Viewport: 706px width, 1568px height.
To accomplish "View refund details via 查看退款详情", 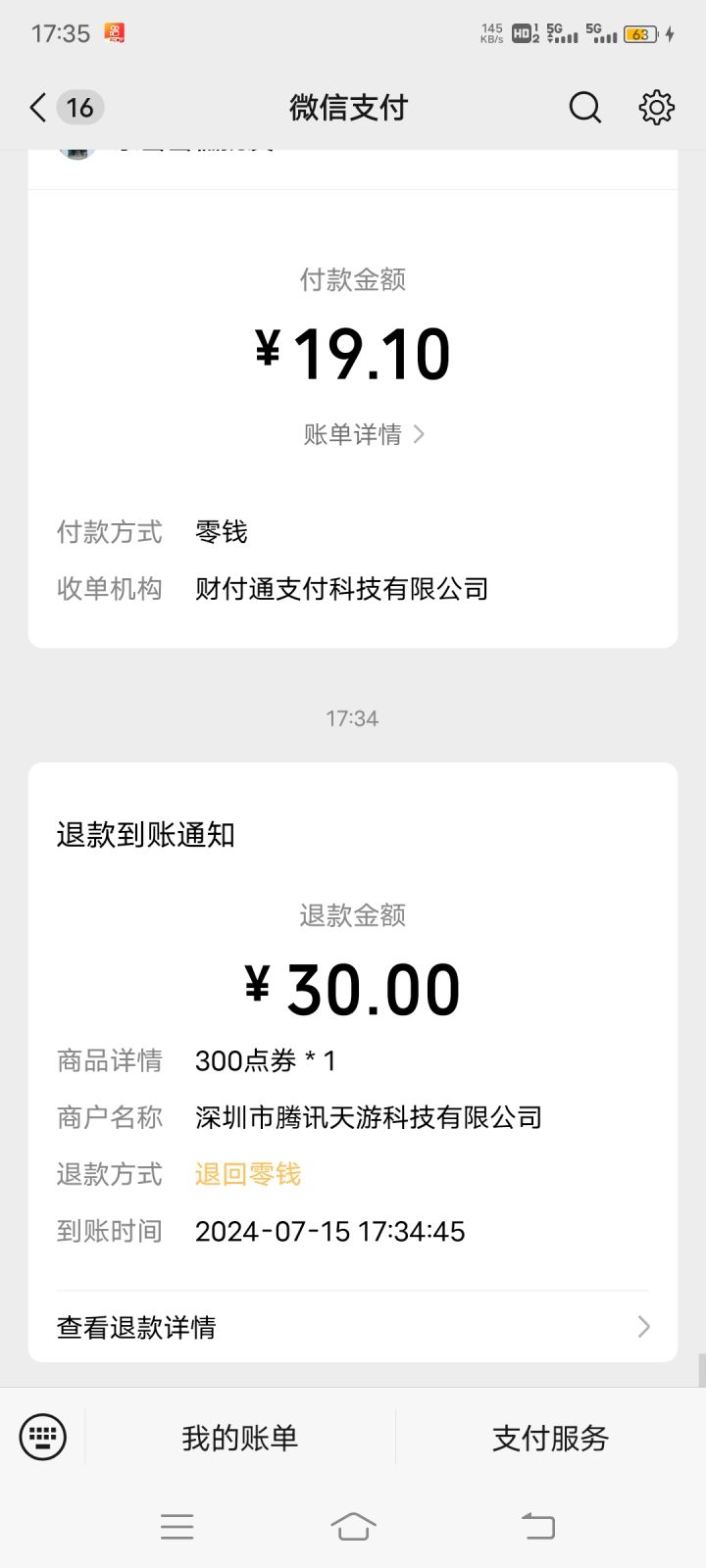I will pos(351,1327).
